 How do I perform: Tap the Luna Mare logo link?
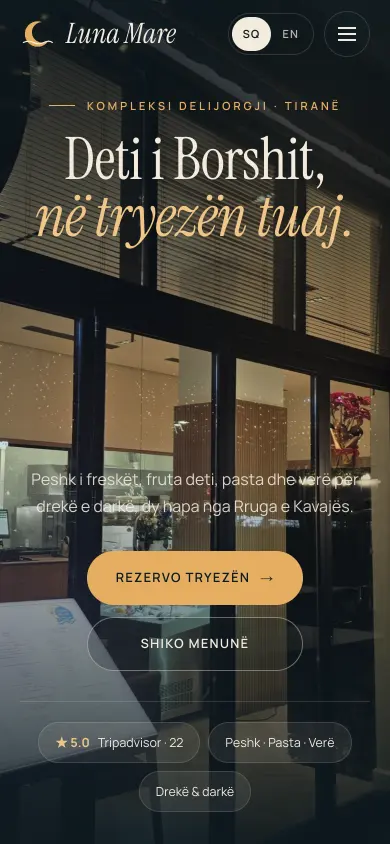tap(100, 34)
